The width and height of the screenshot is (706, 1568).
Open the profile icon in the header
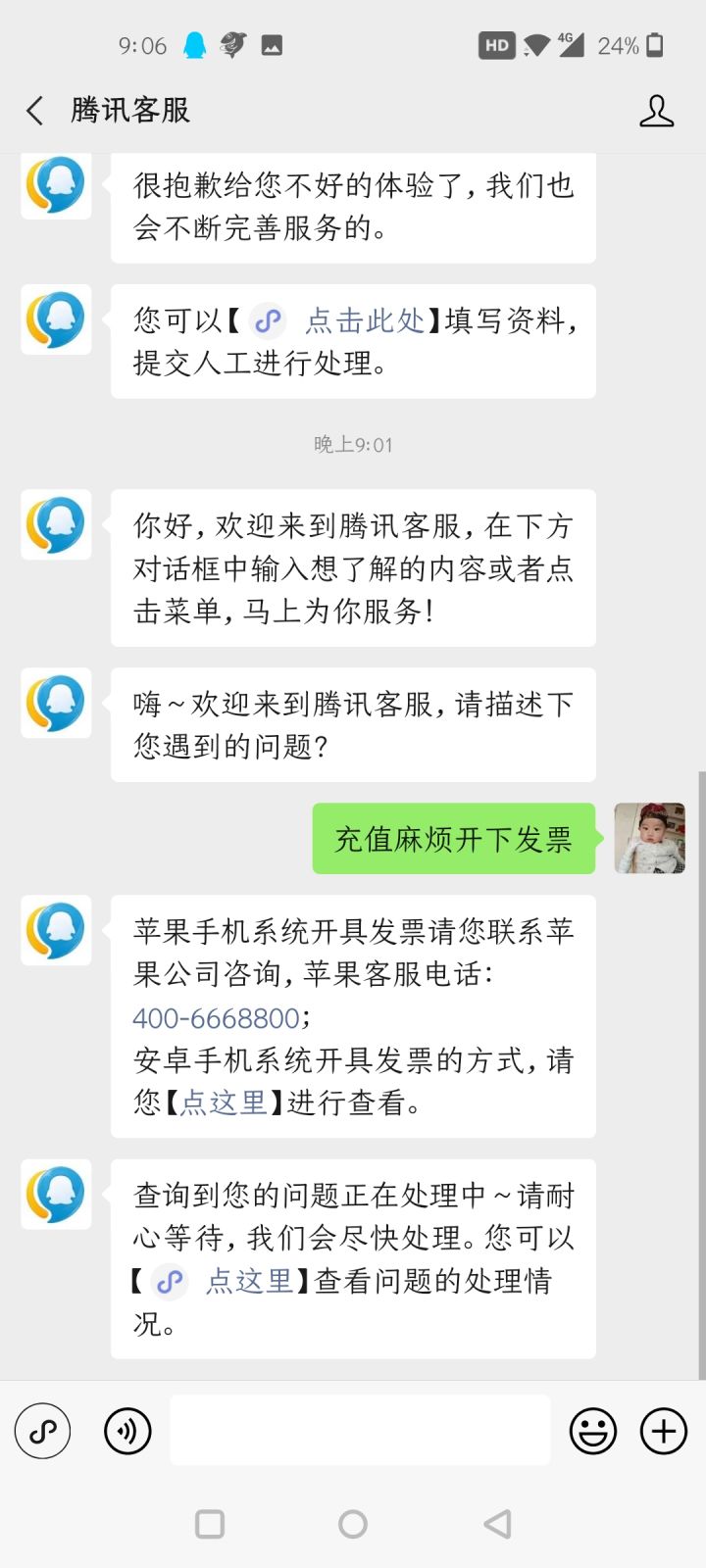pyautogui.click(x=656, y=111)
